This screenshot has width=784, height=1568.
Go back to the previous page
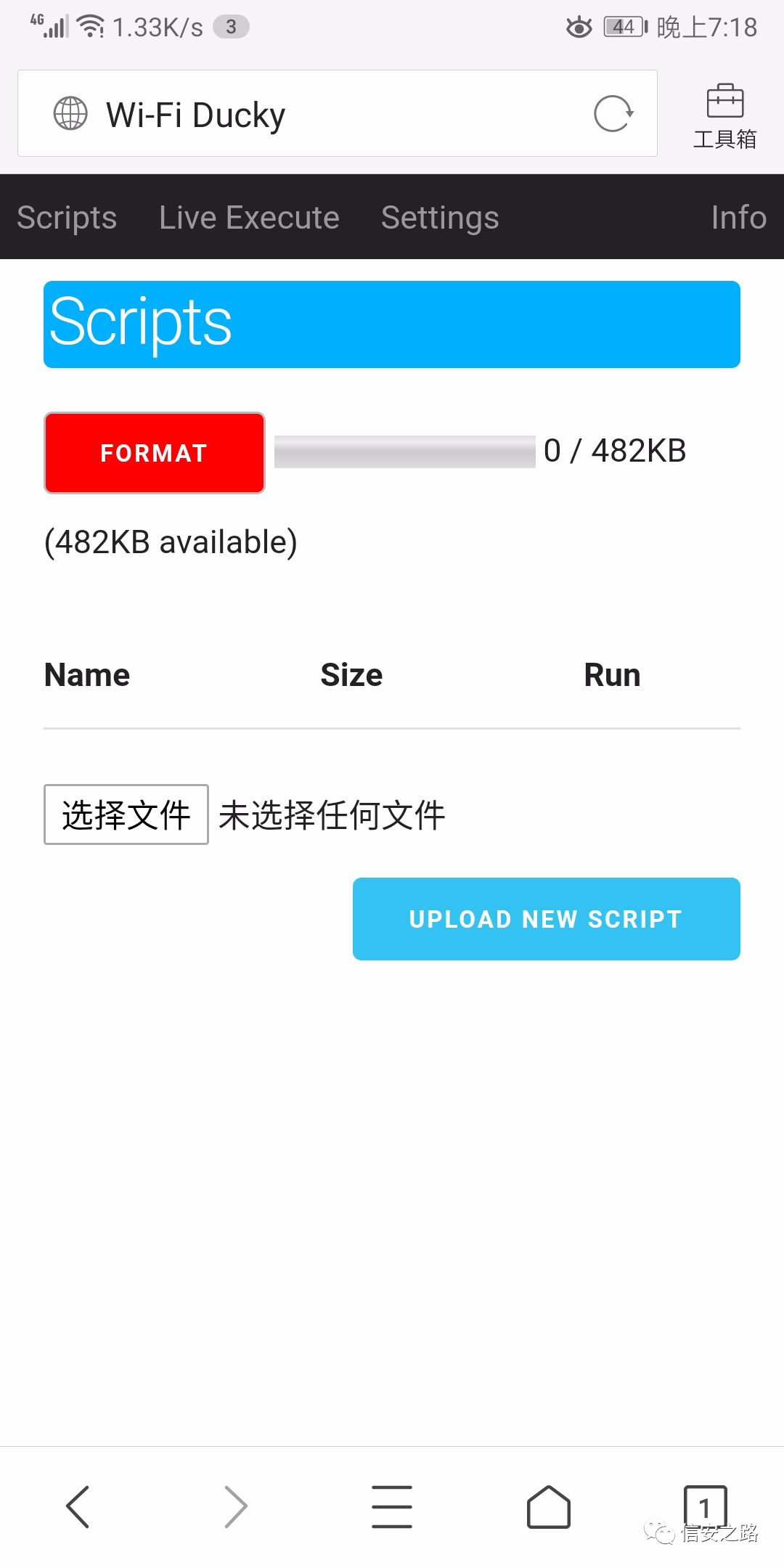tap(78, 1507)
